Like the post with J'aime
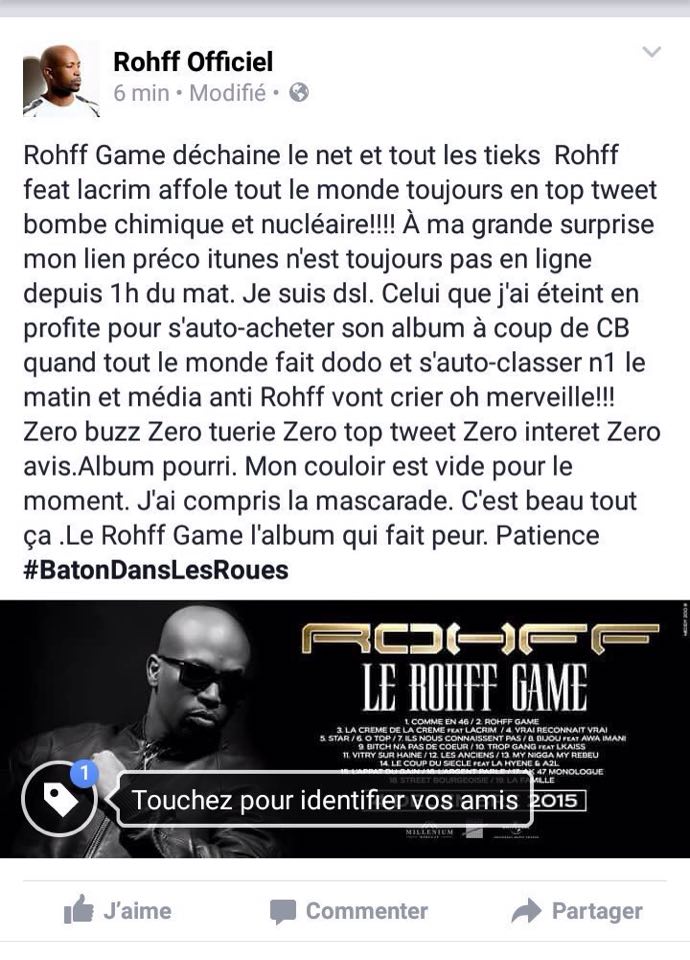 tap(118, 911)
